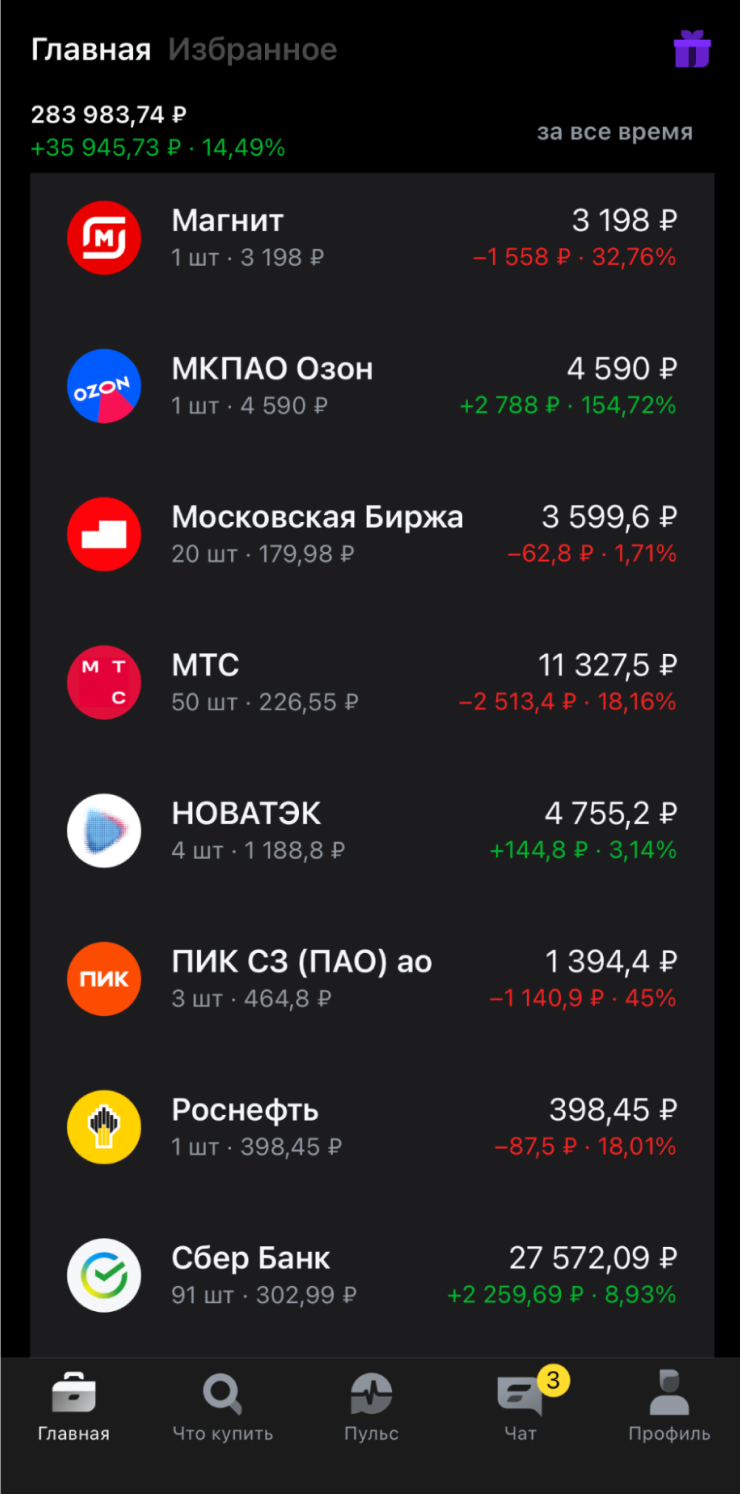Open the purple gift icon
740x1494 pixels.
692,49
